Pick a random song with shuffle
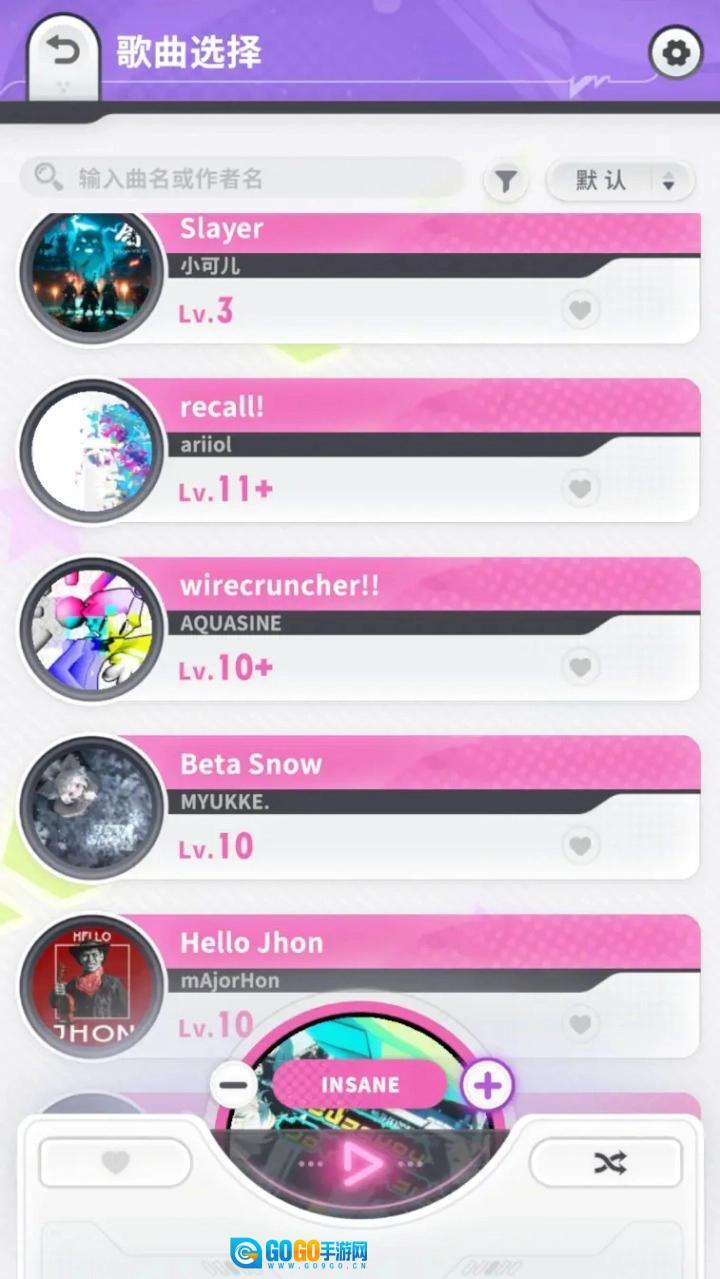Viewport: 720px width, 1279px height. 607,1163
